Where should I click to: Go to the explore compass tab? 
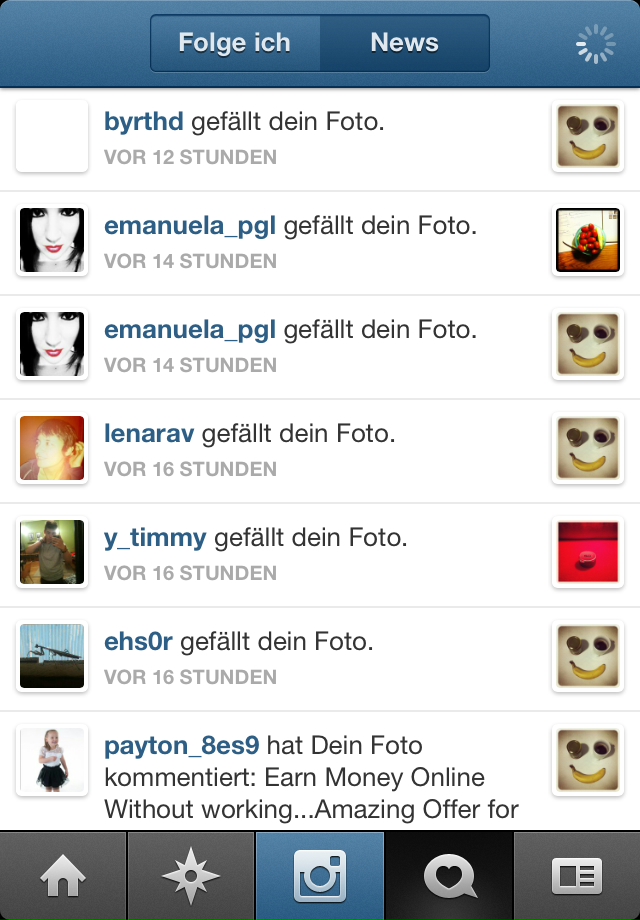[191, 876]
